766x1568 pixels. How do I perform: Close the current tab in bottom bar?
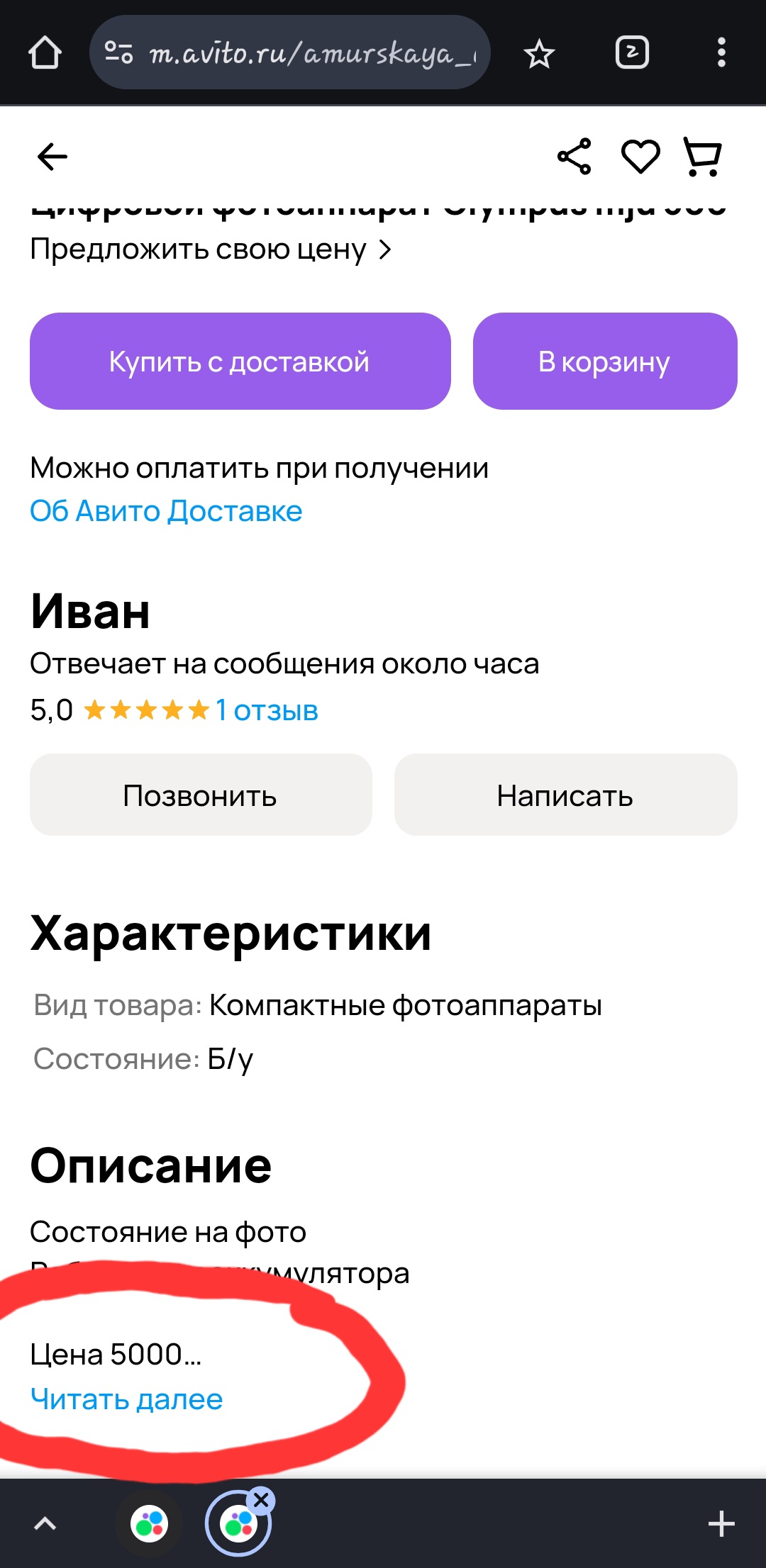point(261,1500)
